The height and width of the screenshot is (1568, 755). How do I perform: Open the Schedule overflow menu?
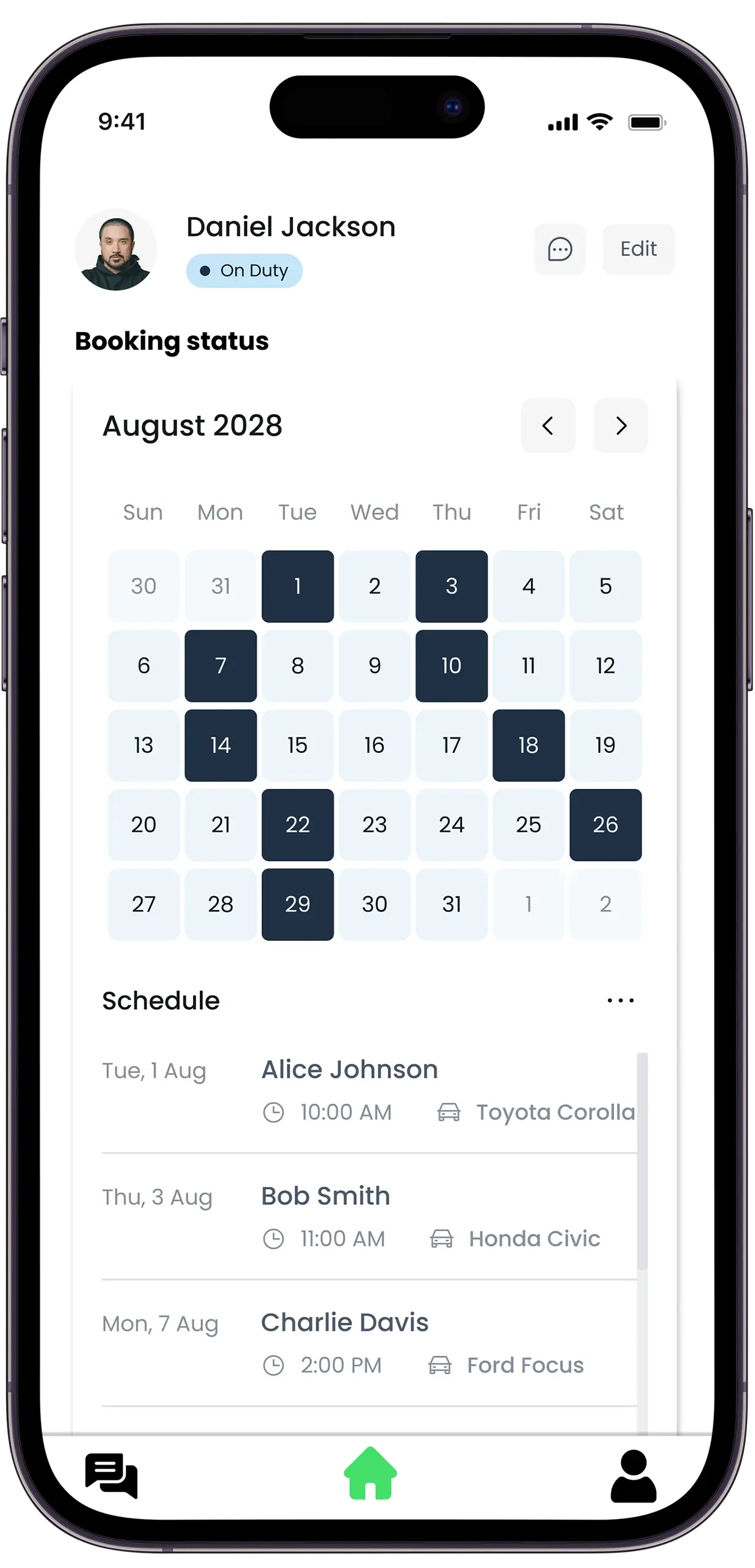(620, 1001)
